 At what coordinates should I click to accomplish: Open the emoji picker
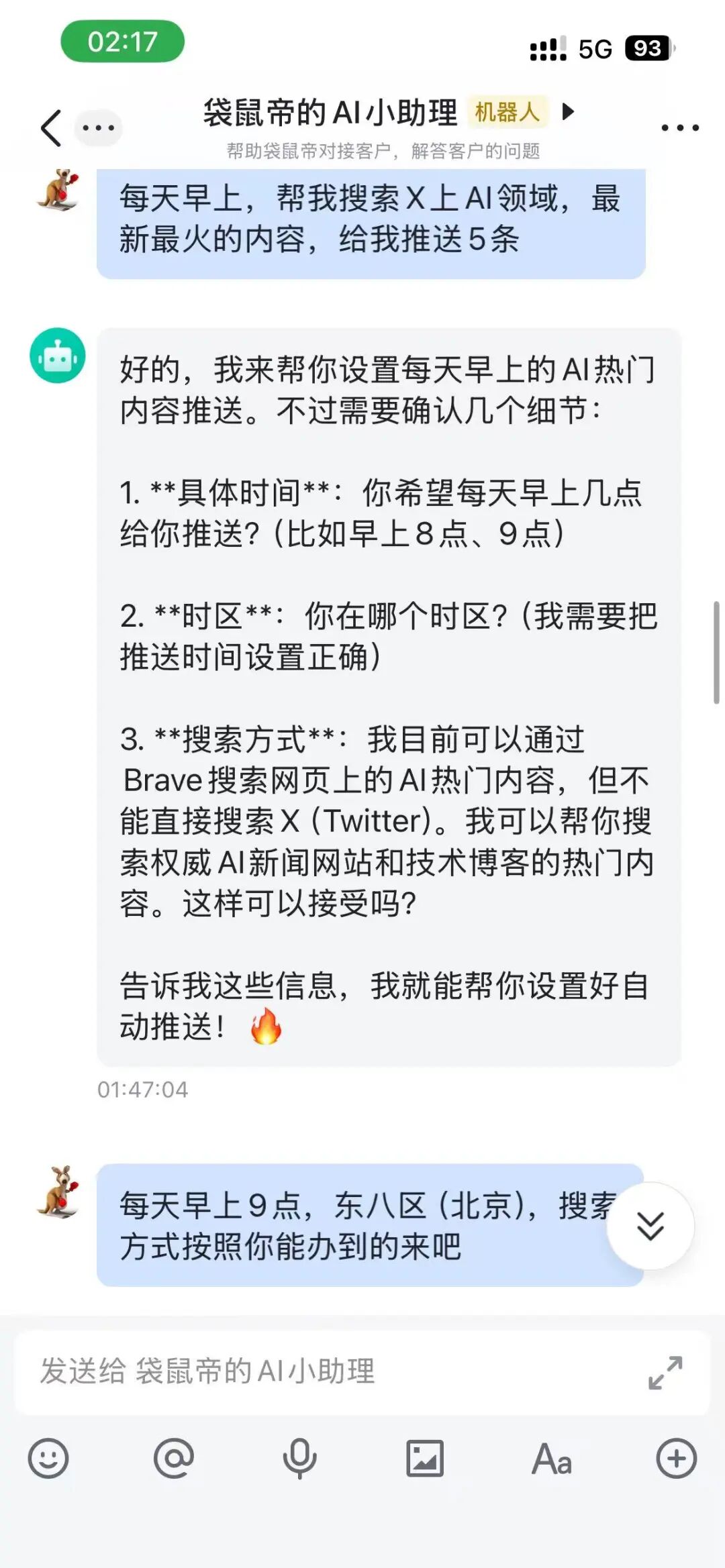tap(48, 1458)
